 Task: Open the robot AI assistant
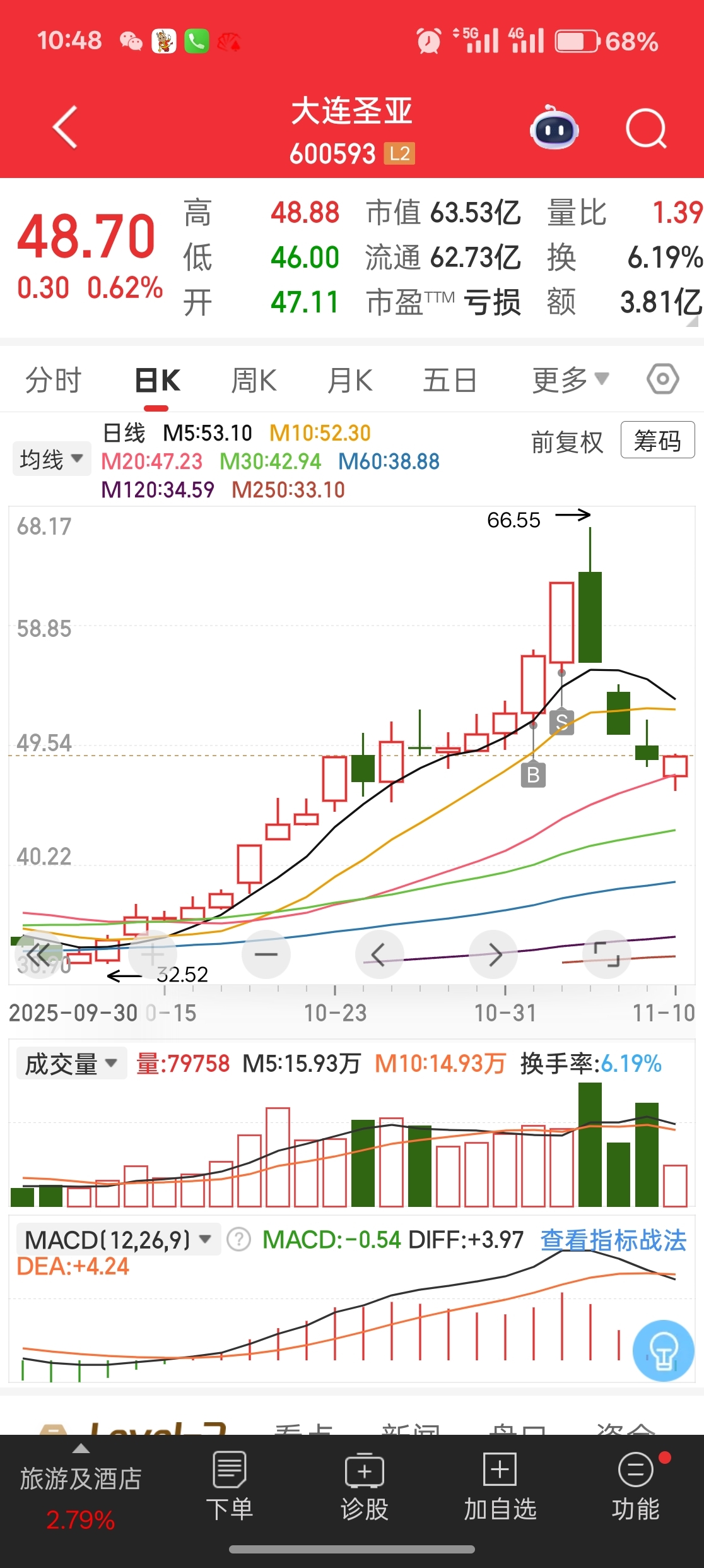tap(554, 128)
